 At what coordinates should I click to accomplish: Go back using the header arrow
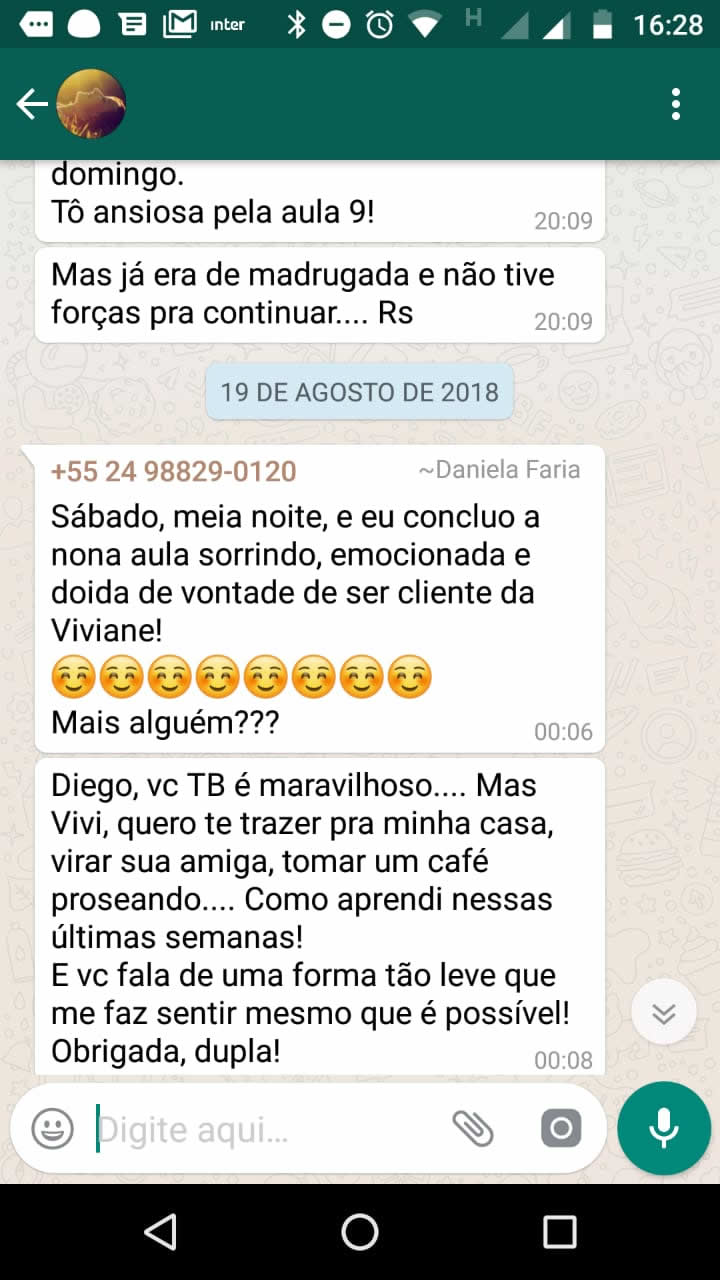click(32, 104)
